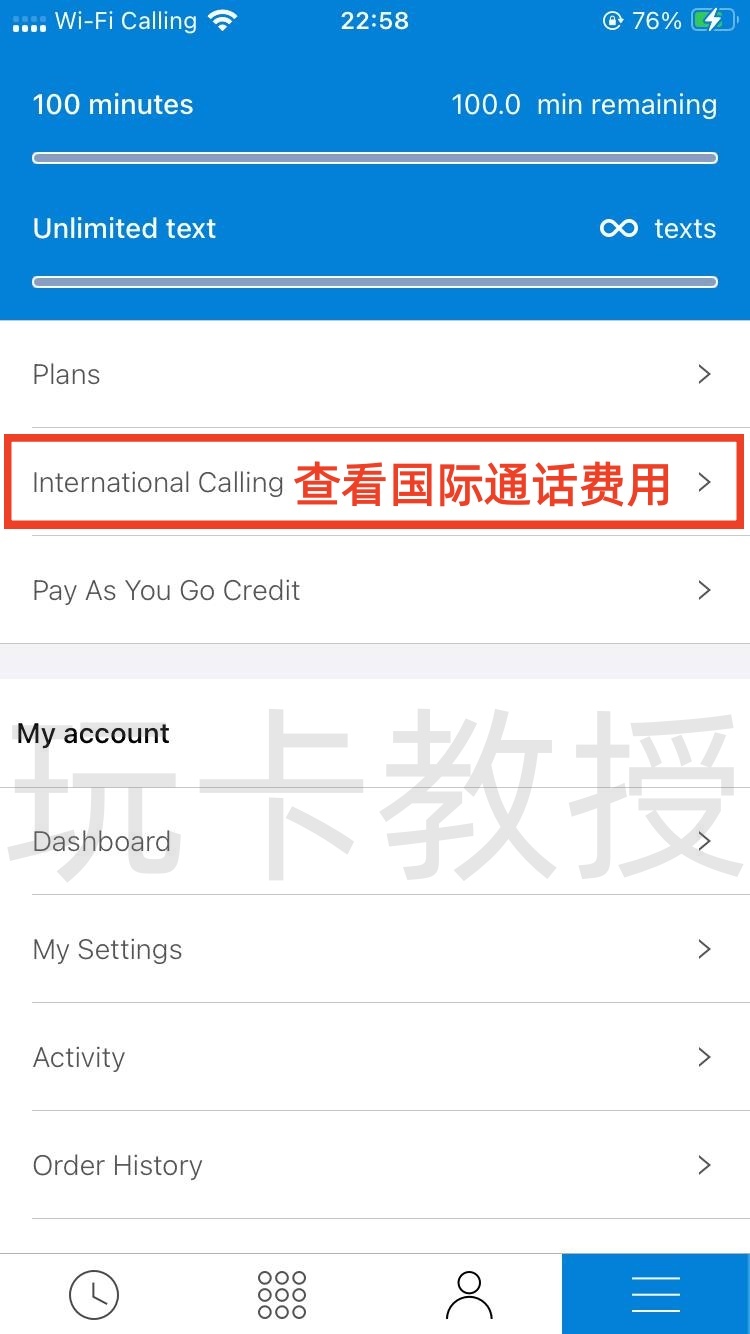View the Activity row

375,1057
